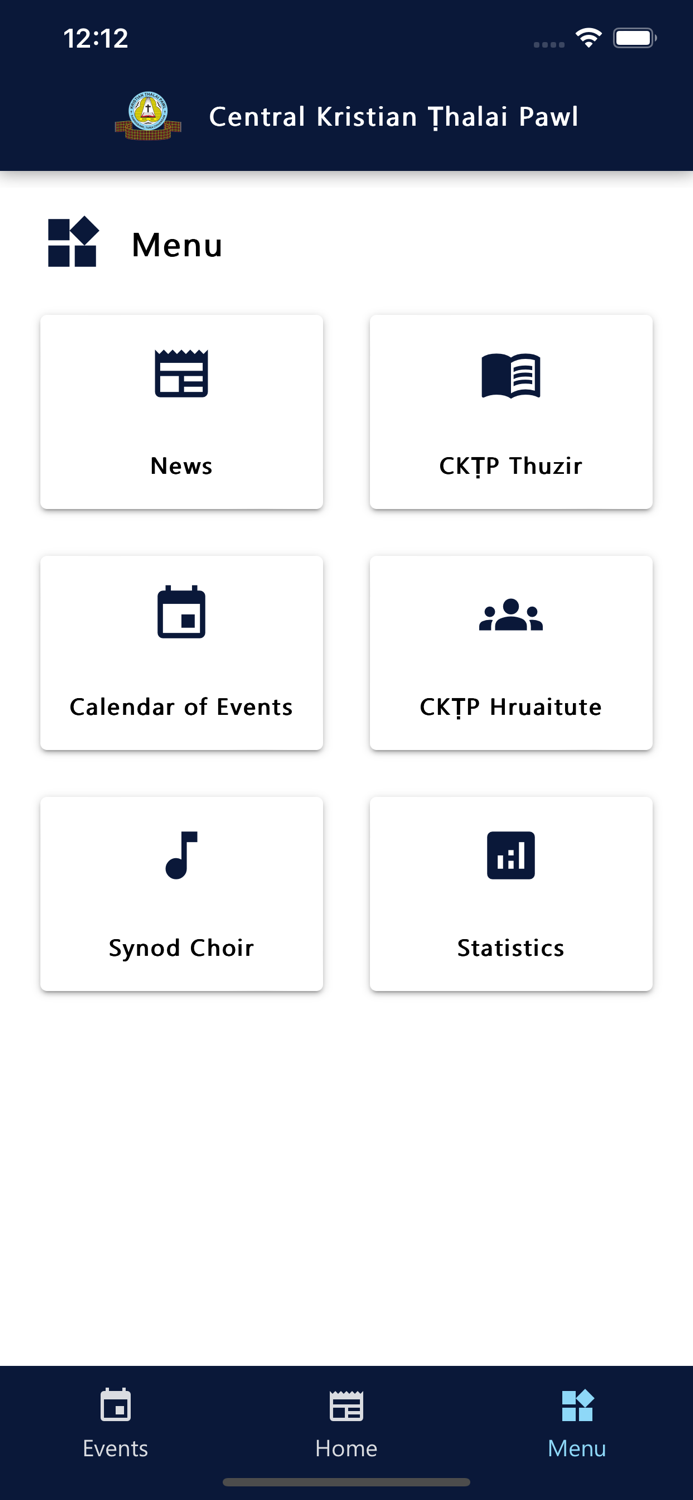Go to the Home tab

point(346,1423)
